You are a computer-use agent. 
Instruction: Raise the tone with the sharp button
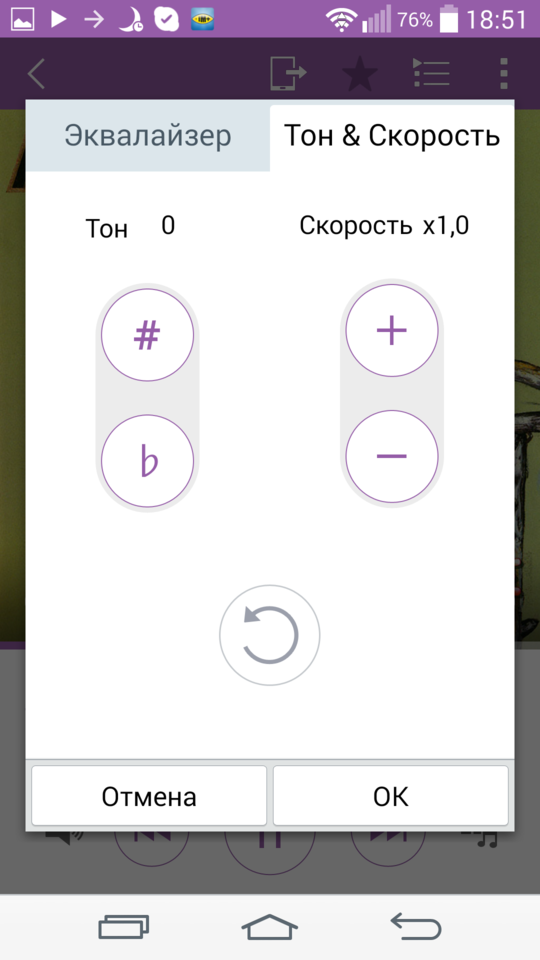148,335
